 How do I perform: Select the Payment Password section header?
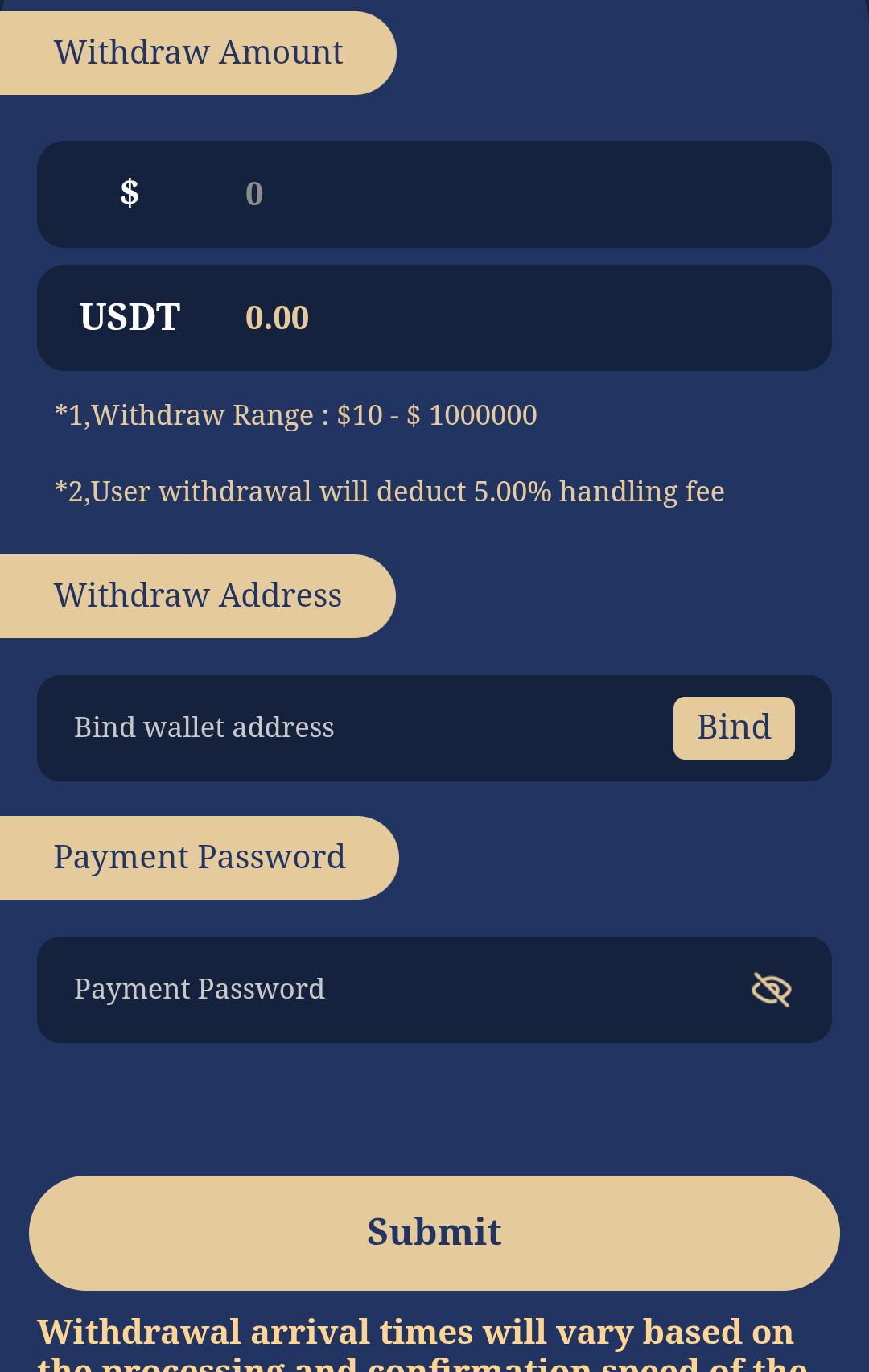200,855
